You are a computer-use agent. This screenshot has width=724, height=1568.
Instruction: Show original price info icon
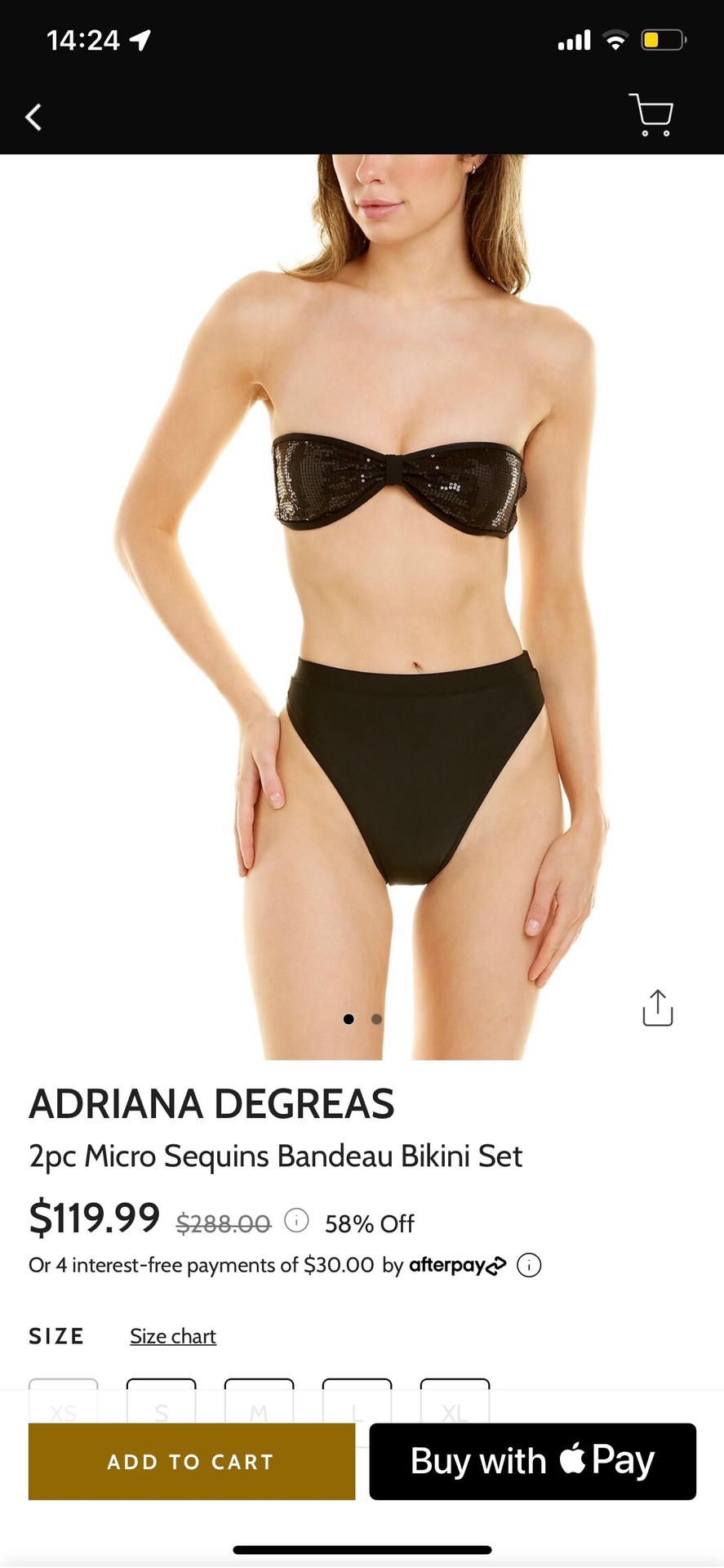296,1221
